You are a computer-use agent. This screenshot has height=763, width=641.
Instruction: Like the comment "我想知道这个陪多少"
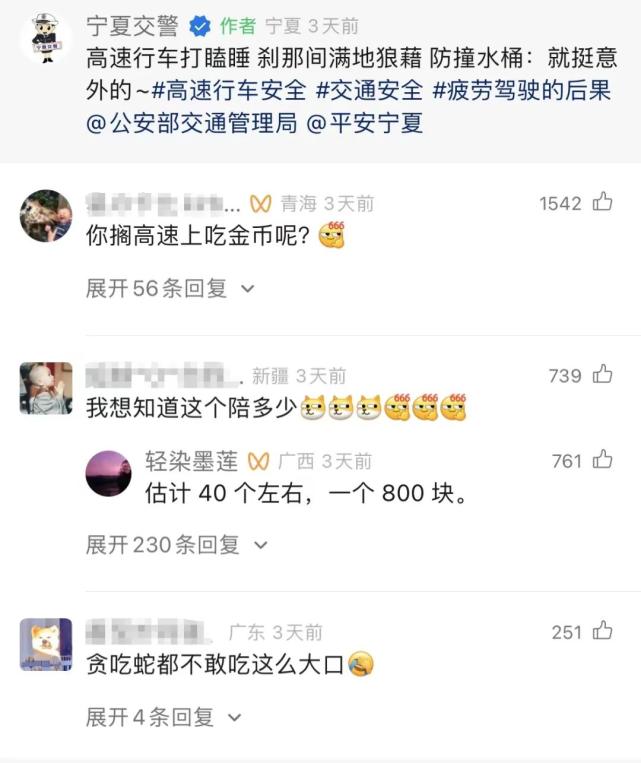click(x=602, y=375)
